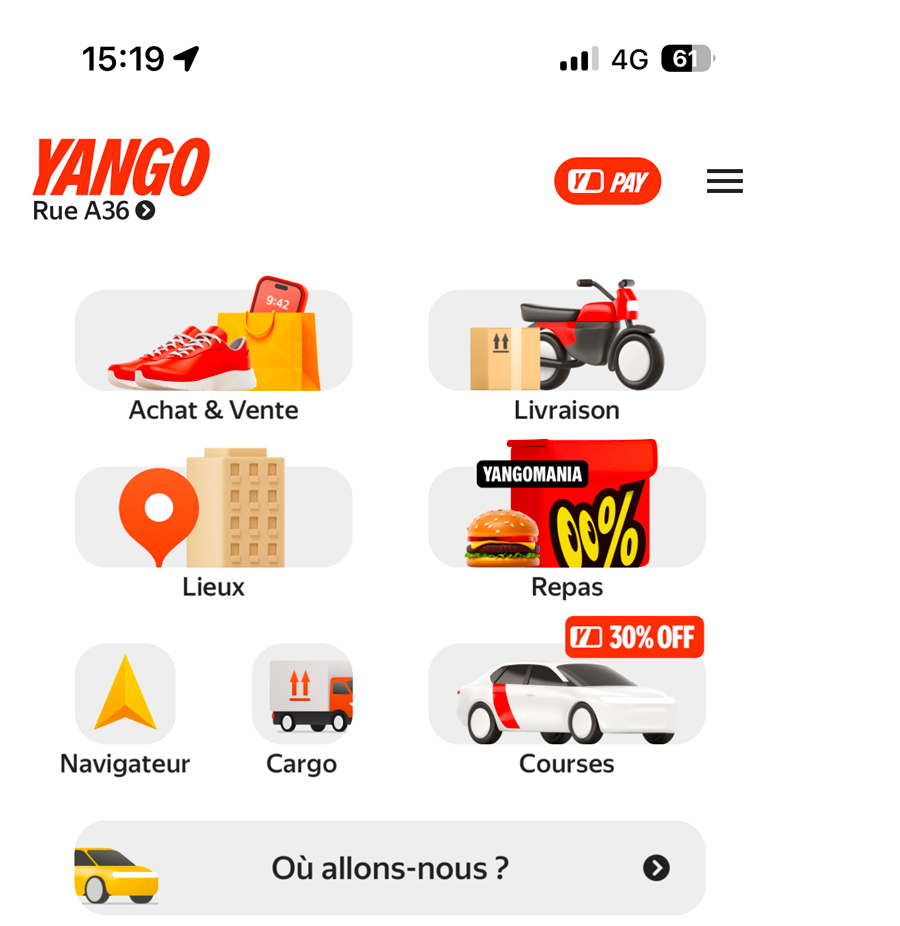Tap the 30% OFF promo badge
The image size is (900, 926).
tap(633, 637)
